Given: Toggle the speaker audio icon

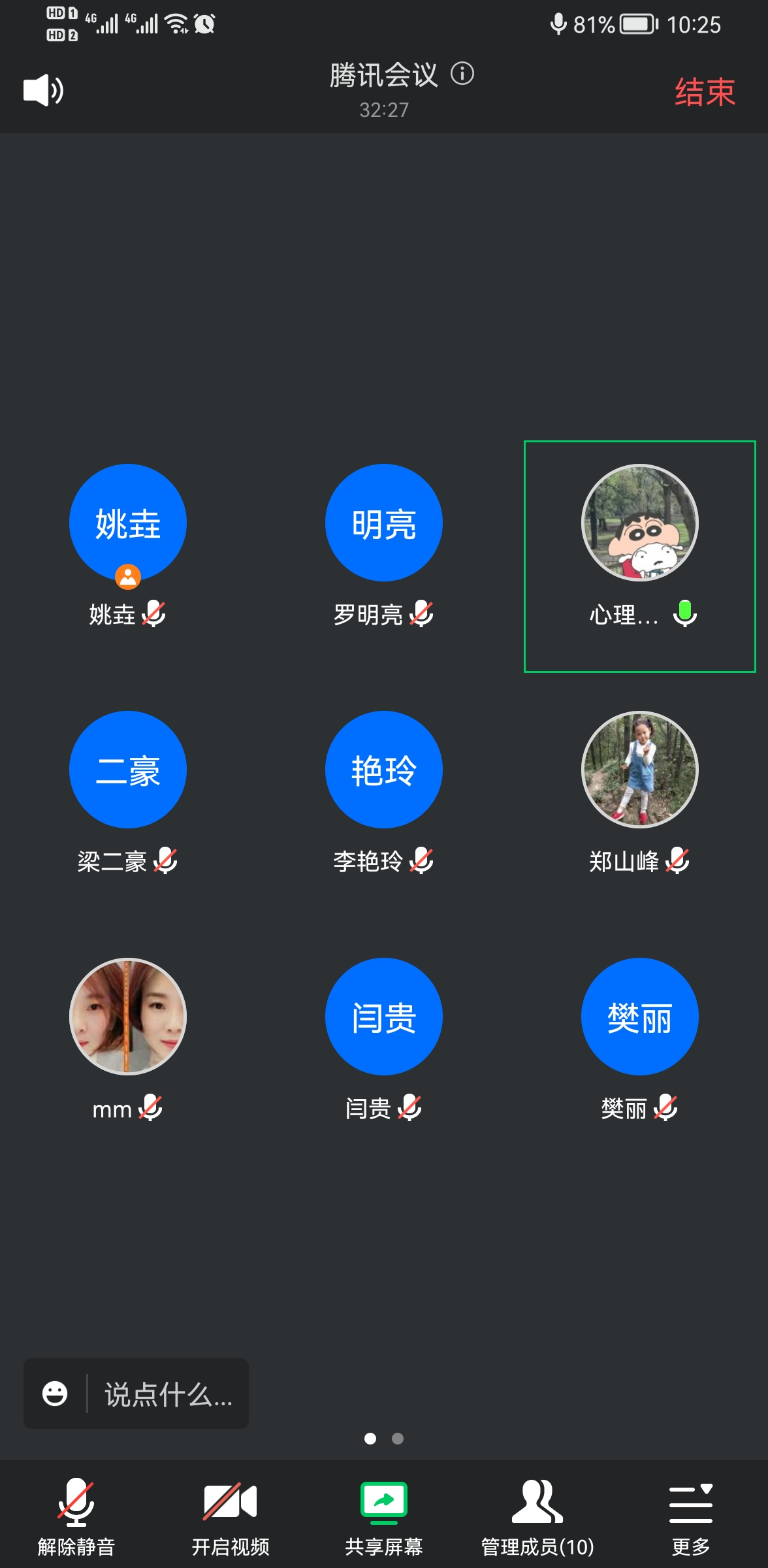Looking at the screenshot, I should pyautogui.click(x=43, y=90).
